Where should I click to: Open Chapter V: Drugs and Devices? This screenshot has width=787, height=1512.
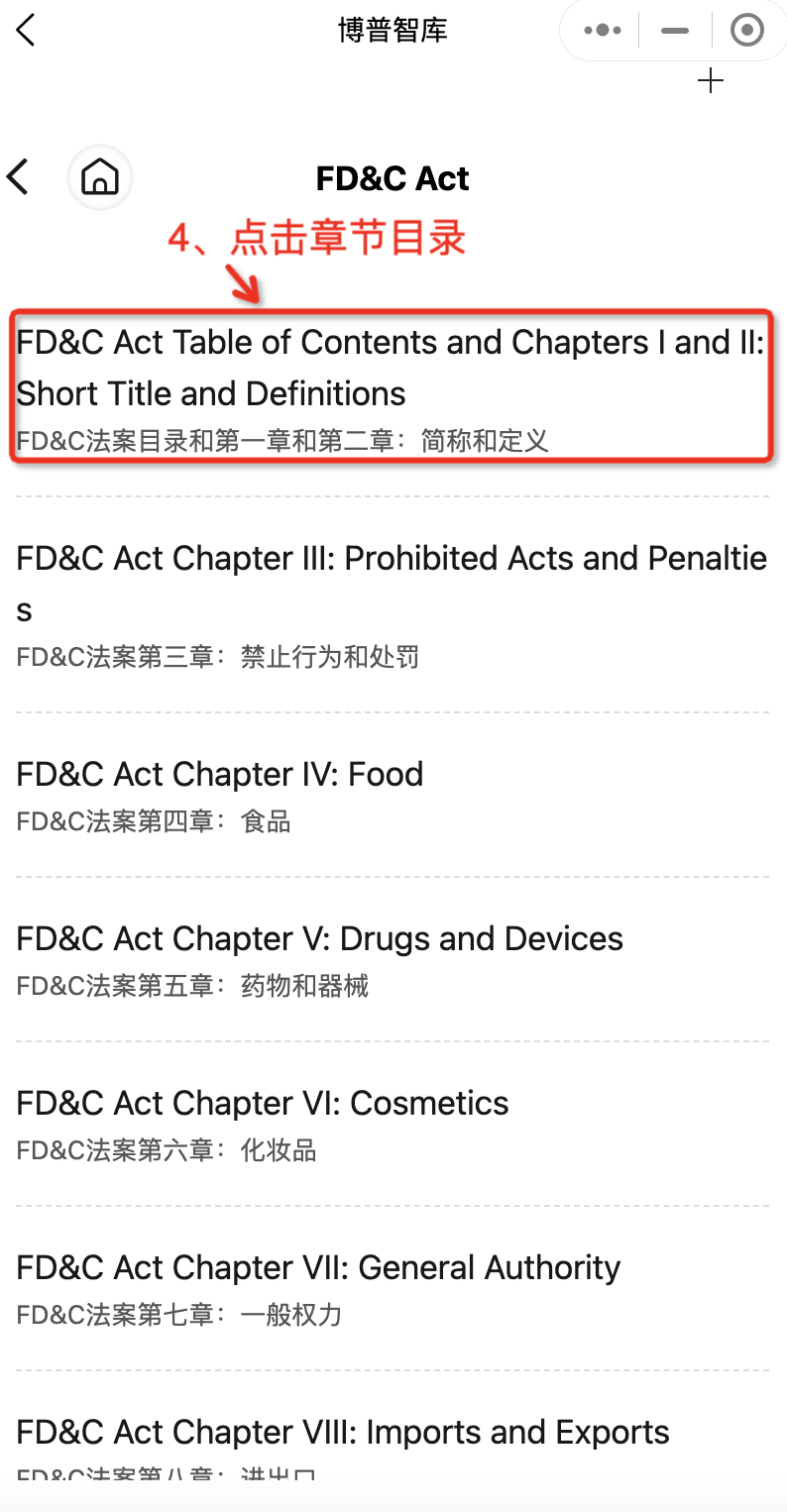click(x=393, y=959)
